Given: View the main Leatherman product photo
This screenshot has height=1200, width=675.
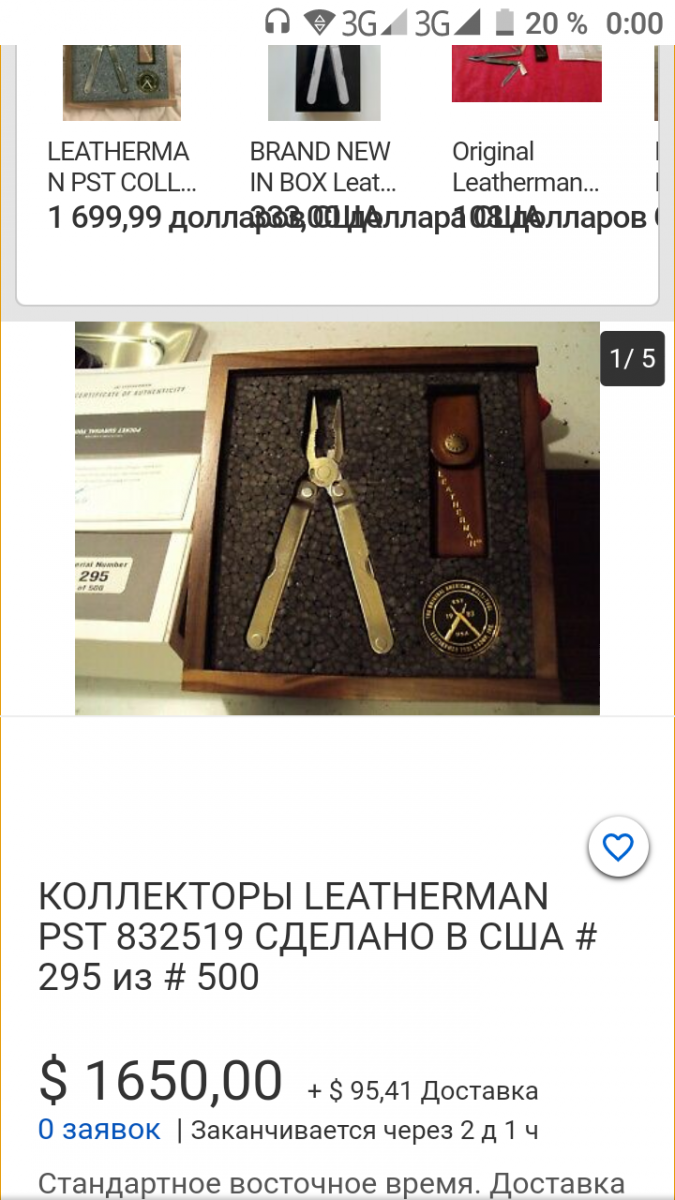Looking at the screenshot, I should (x=337, y=518).
